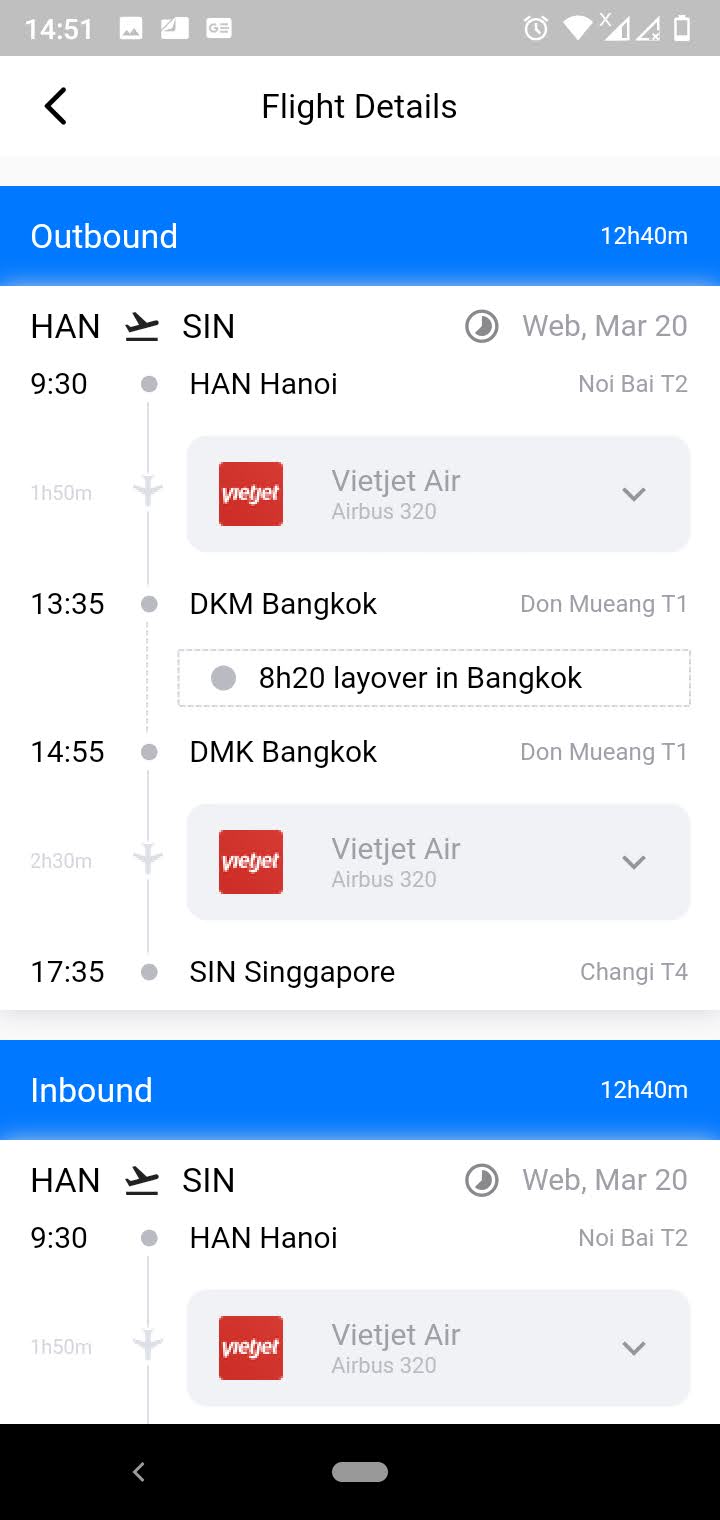
Task: Click the Vietjet Air logo on second outbound segment
Action: [x=250, y=861]
